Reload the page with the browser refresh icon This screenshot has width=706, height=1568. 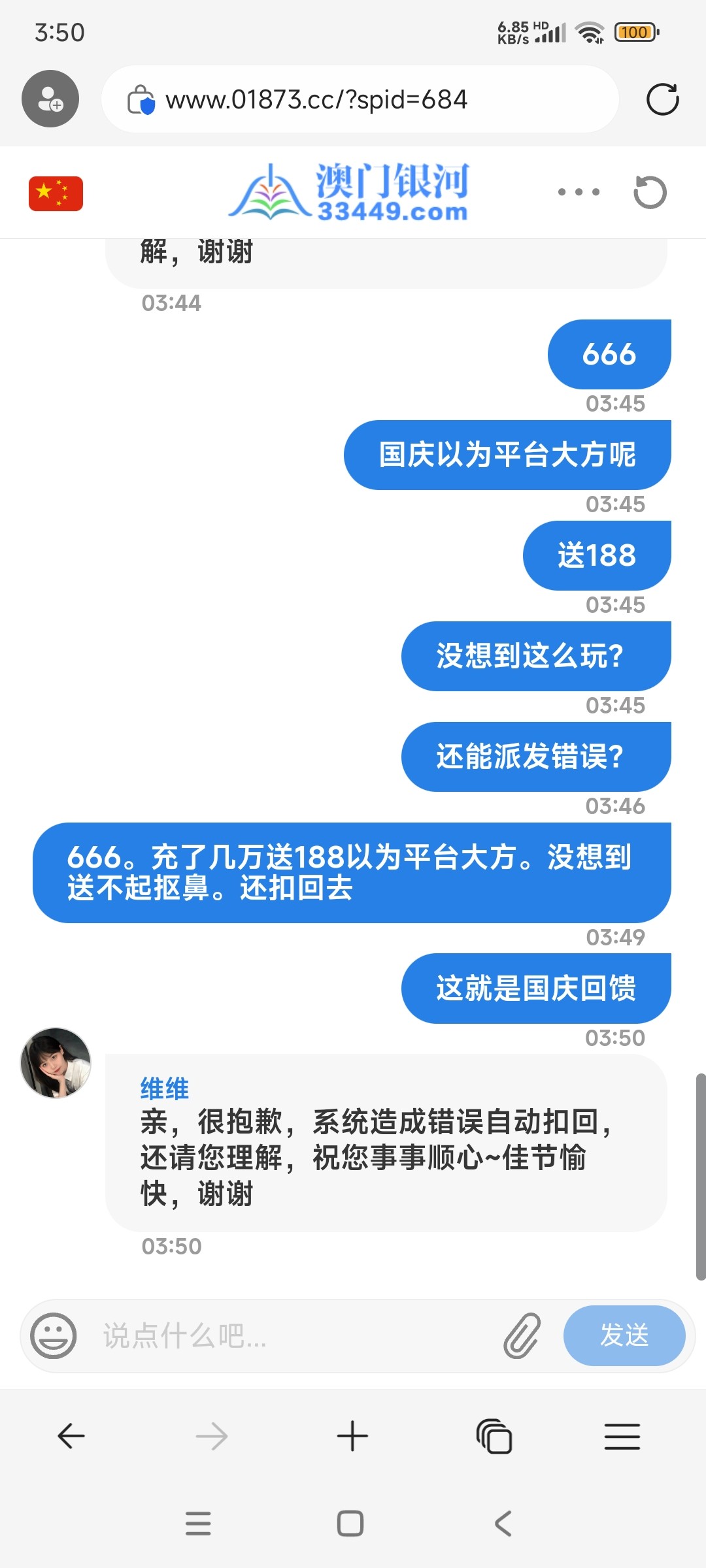click(662, 99)
